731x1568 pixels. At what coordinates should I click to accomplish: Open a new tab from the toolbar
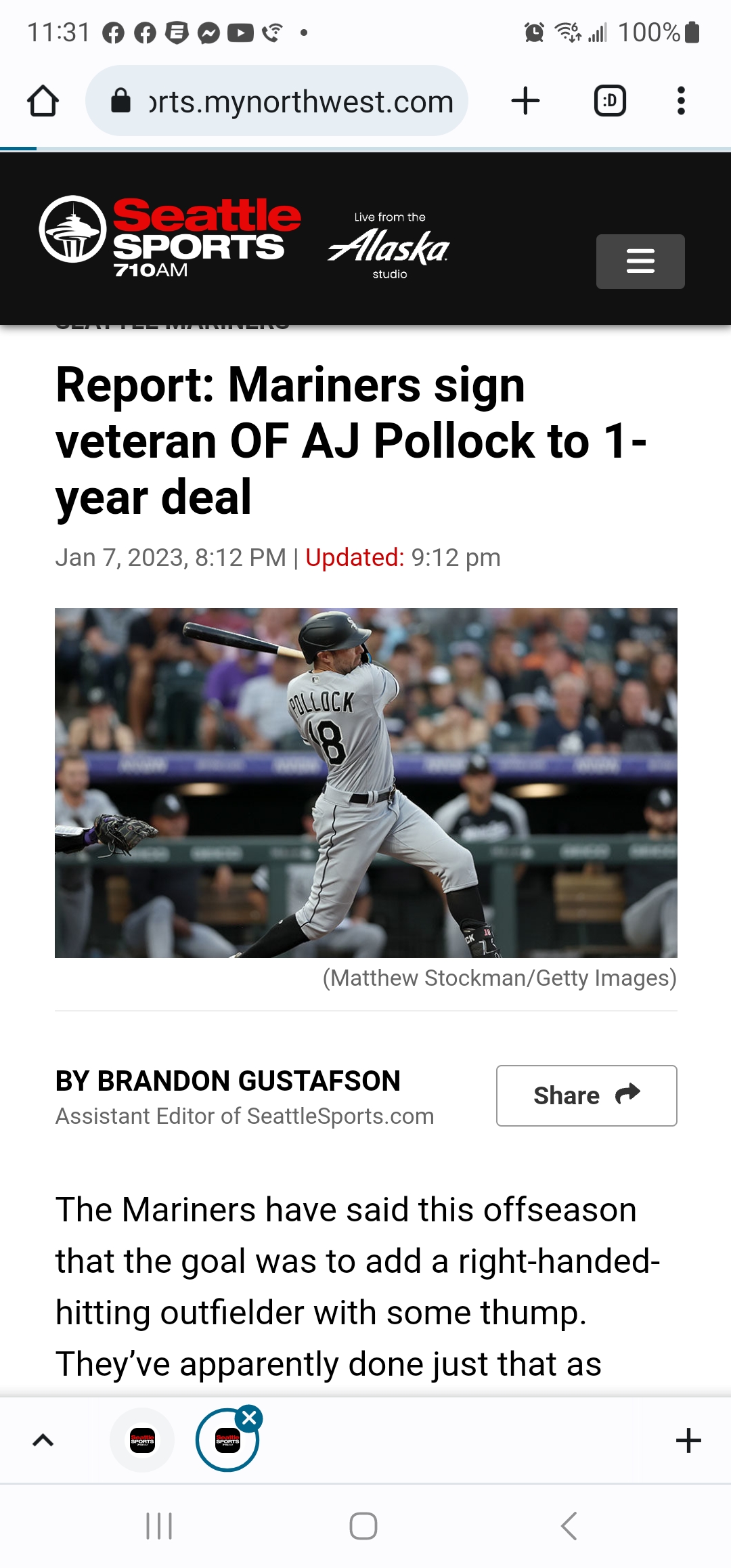click(x=525, y=101)
